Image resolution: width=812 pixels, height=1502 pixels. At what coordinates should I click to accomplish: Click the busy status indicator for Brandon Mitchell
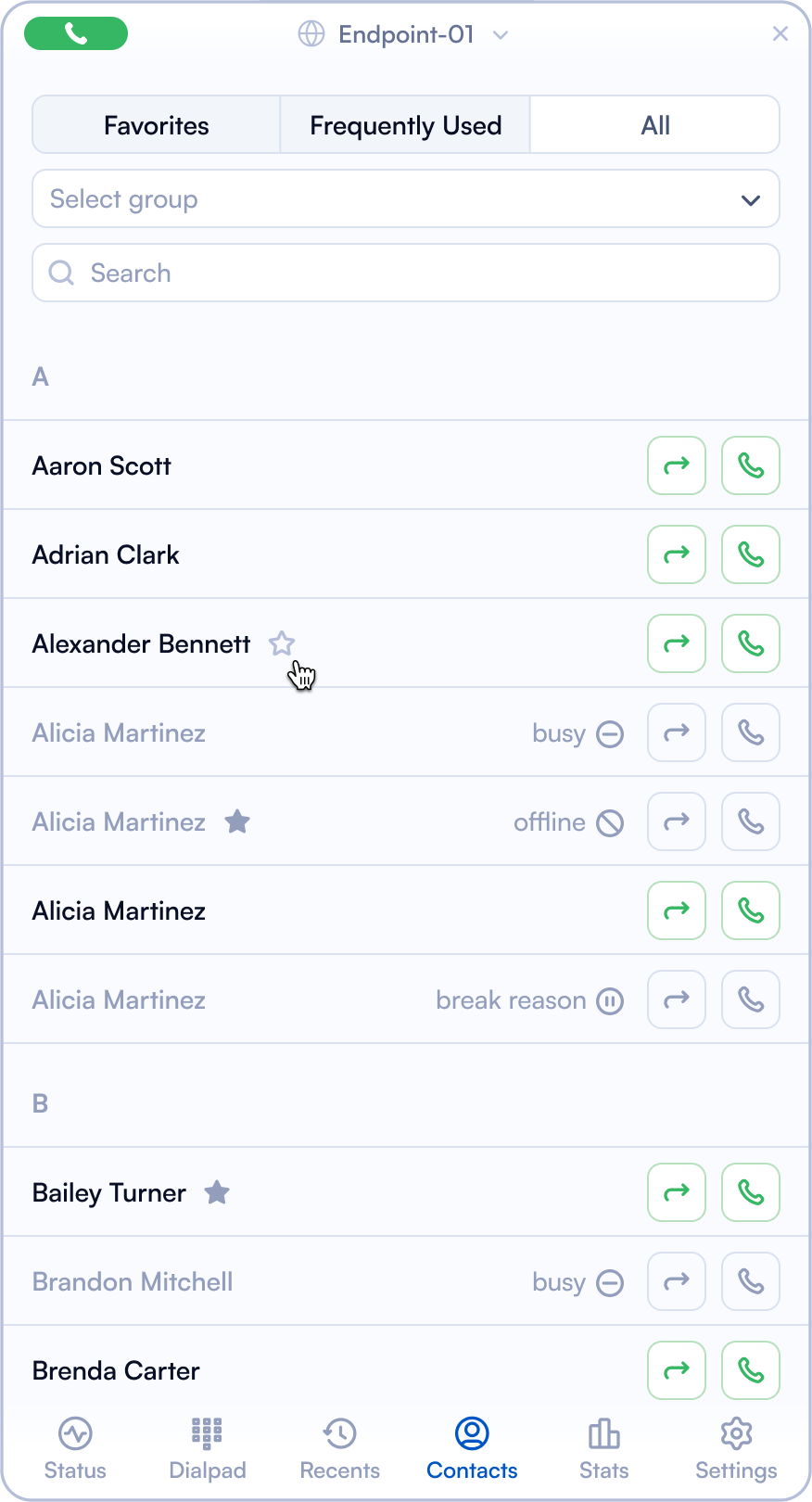pos(609,1281)
